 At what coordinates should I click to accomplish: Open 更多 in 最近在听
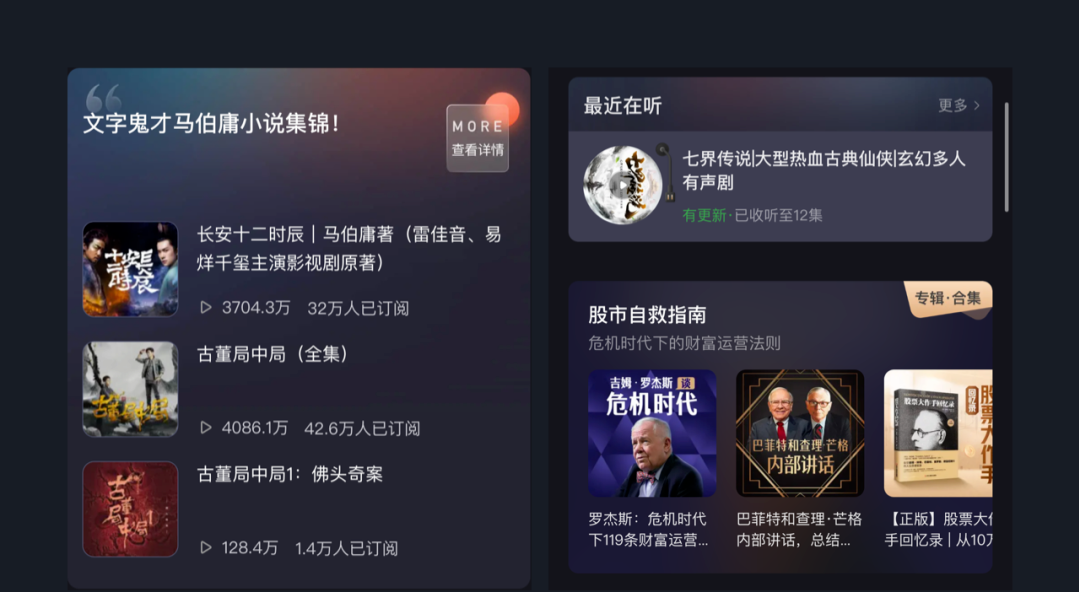pyautogui.click(x=958, y=105)
